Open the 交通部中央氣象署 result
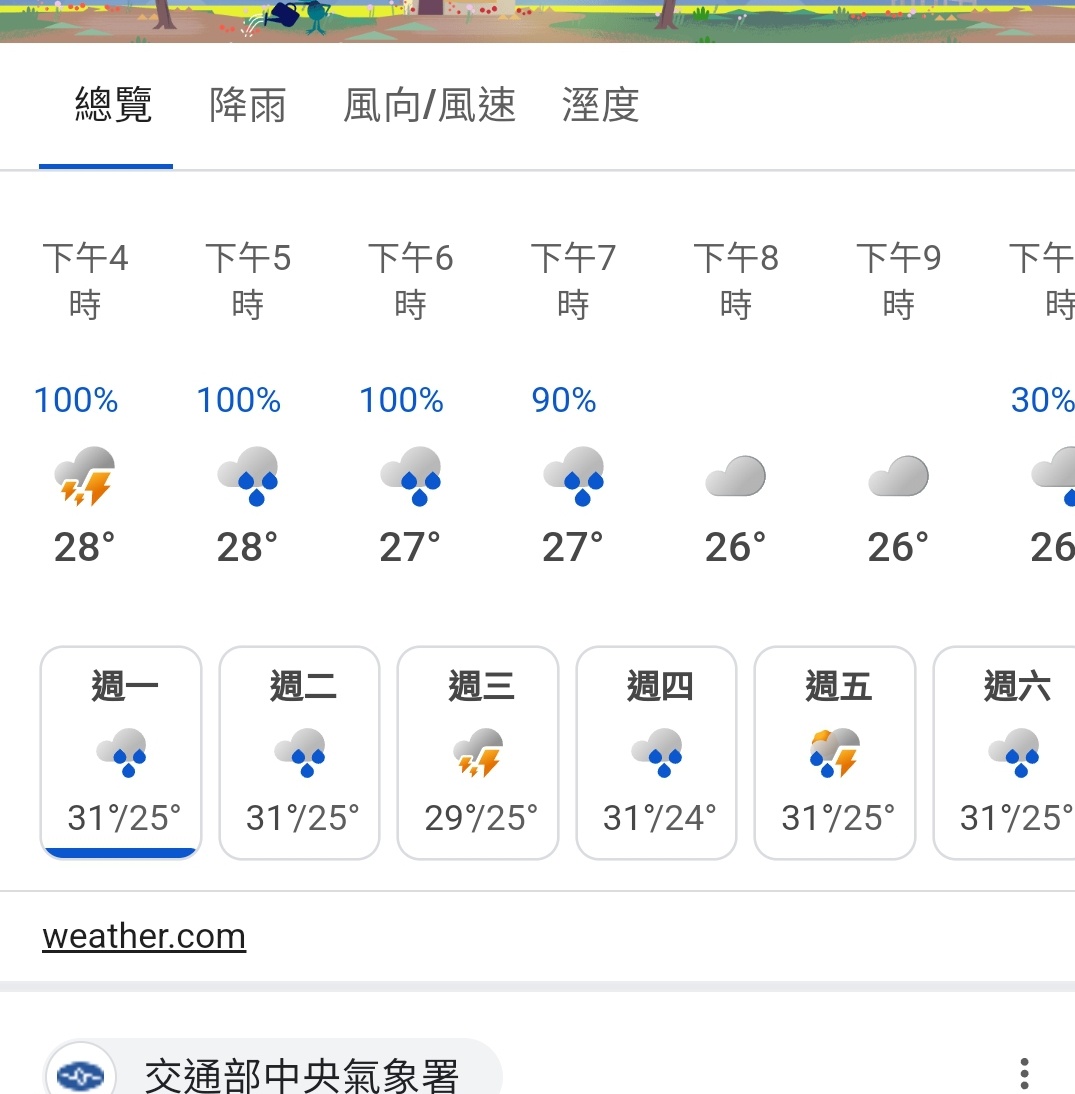1075x1094 pixels. tap(300, 1075)
